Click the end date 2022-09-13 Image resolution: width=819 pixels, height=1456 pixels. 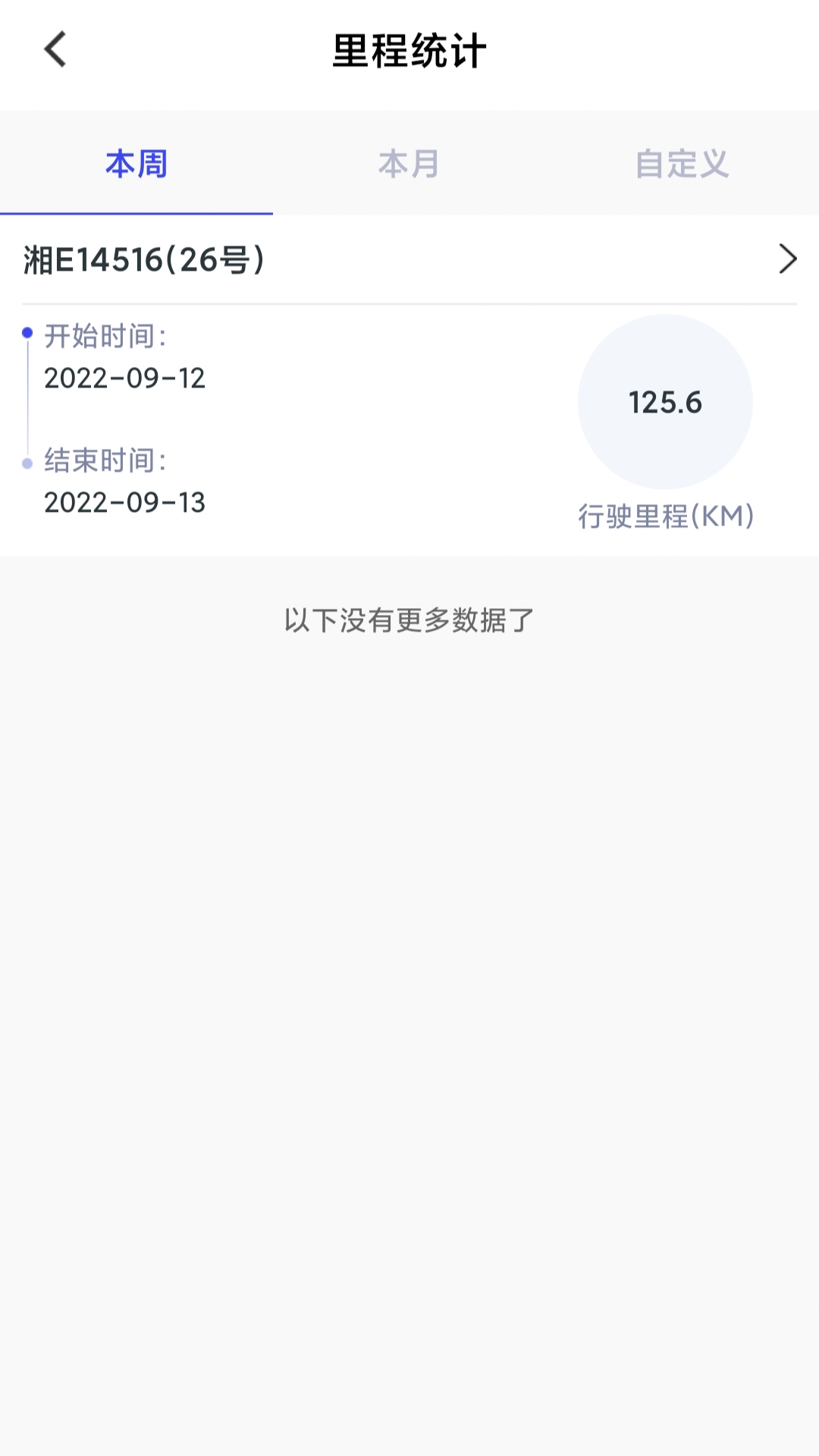(124, 503)
